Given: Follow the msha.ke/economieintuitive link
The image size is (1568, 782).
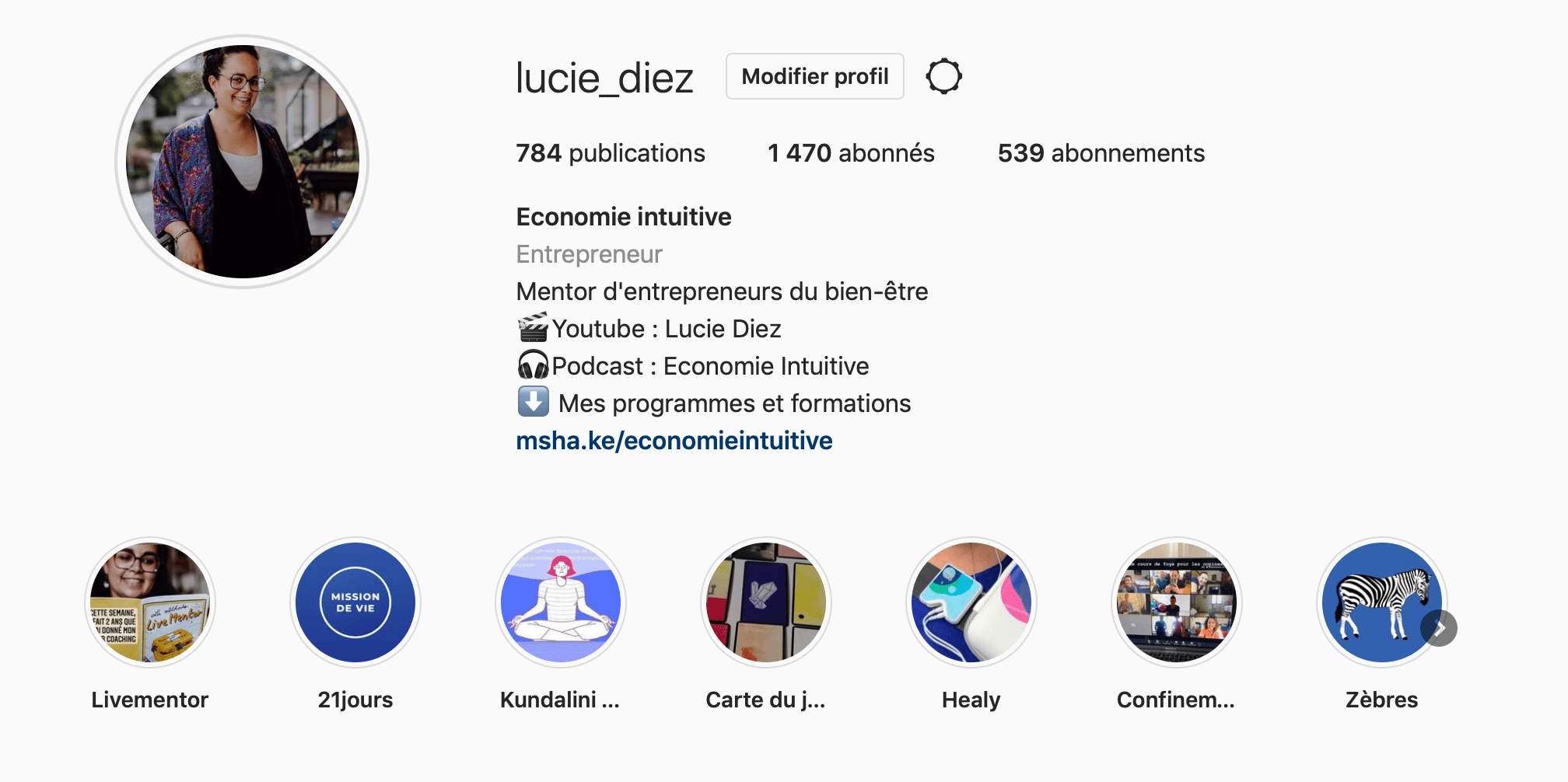Looking at the screenshot, I should pos(674,441).
